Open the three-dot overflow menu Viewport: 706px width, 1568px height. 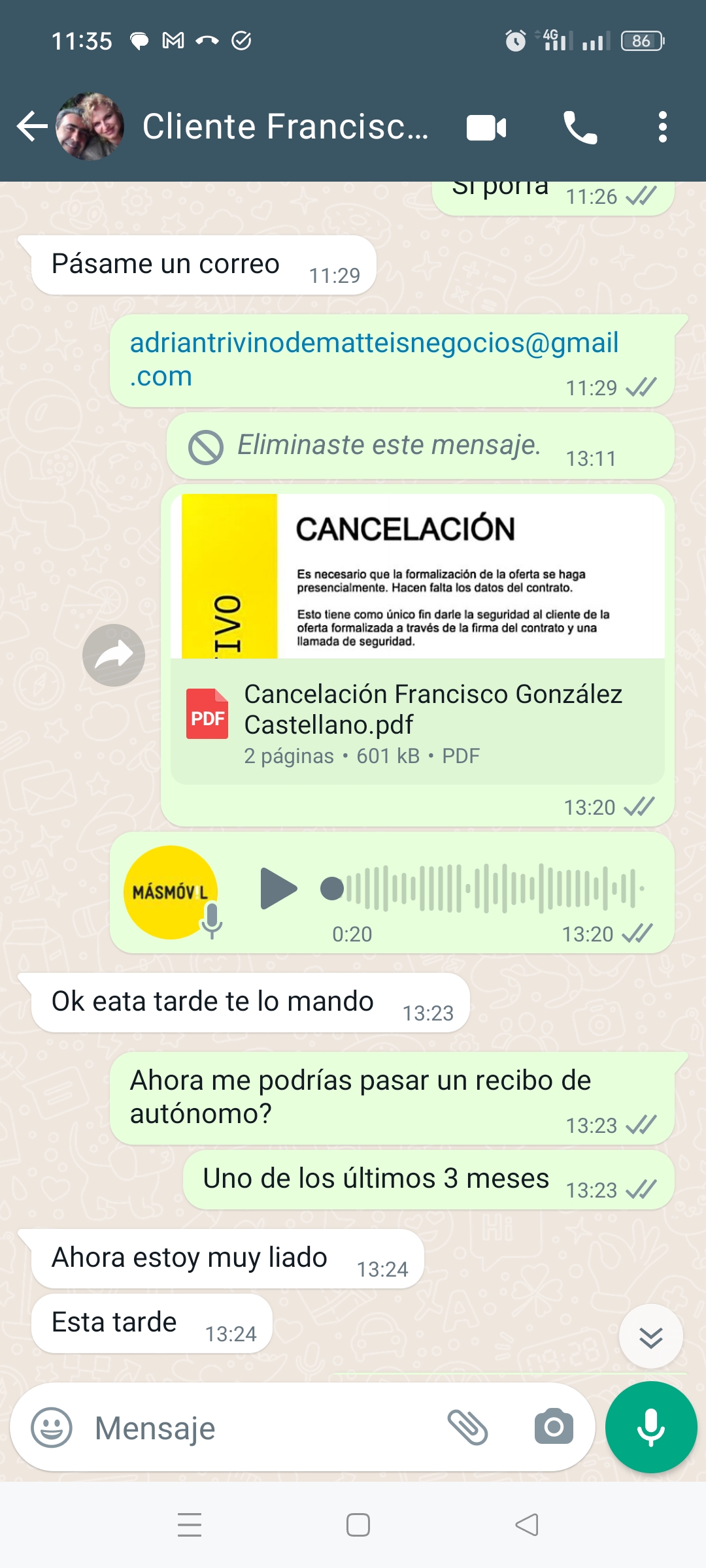click(662, 127)
